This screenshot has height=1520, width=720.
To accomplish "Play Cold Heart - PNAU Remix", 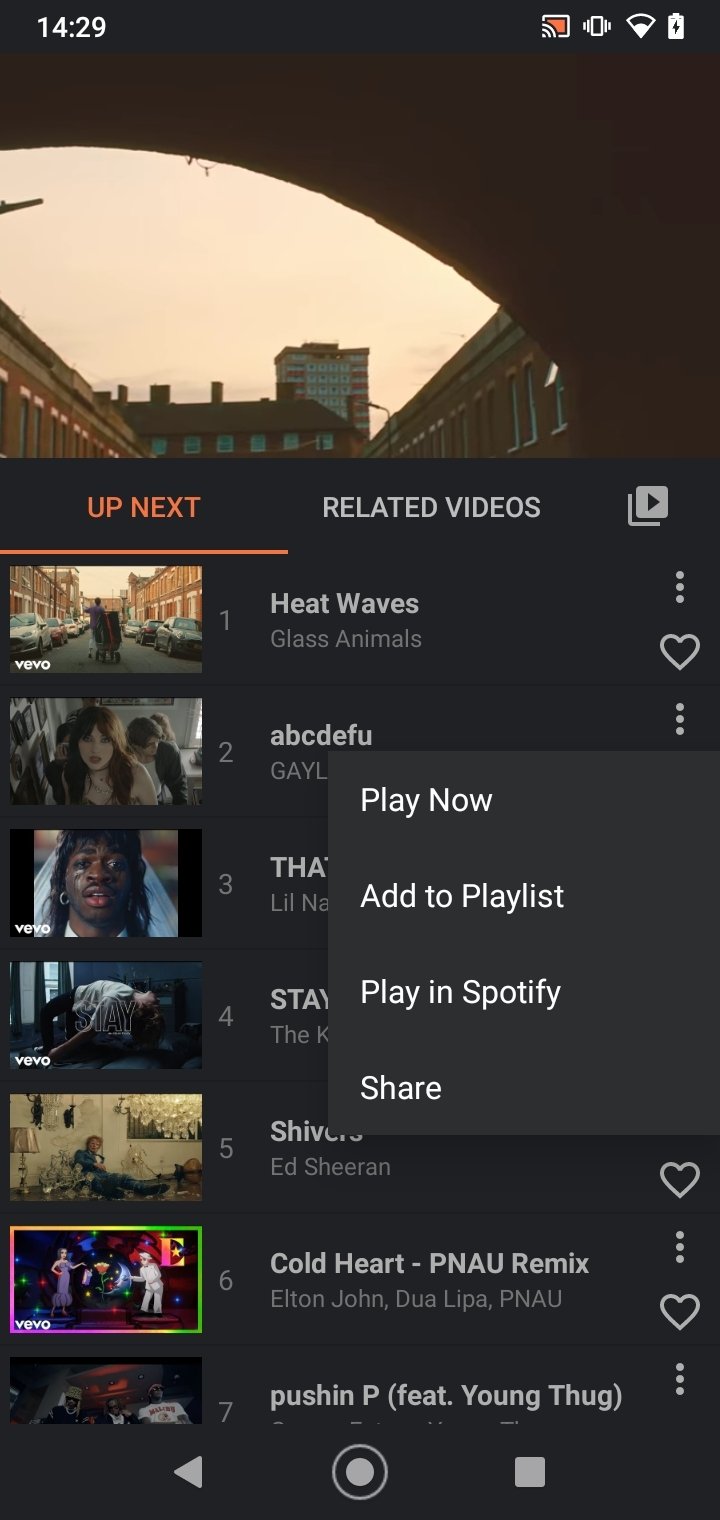I will [428, 1280].
